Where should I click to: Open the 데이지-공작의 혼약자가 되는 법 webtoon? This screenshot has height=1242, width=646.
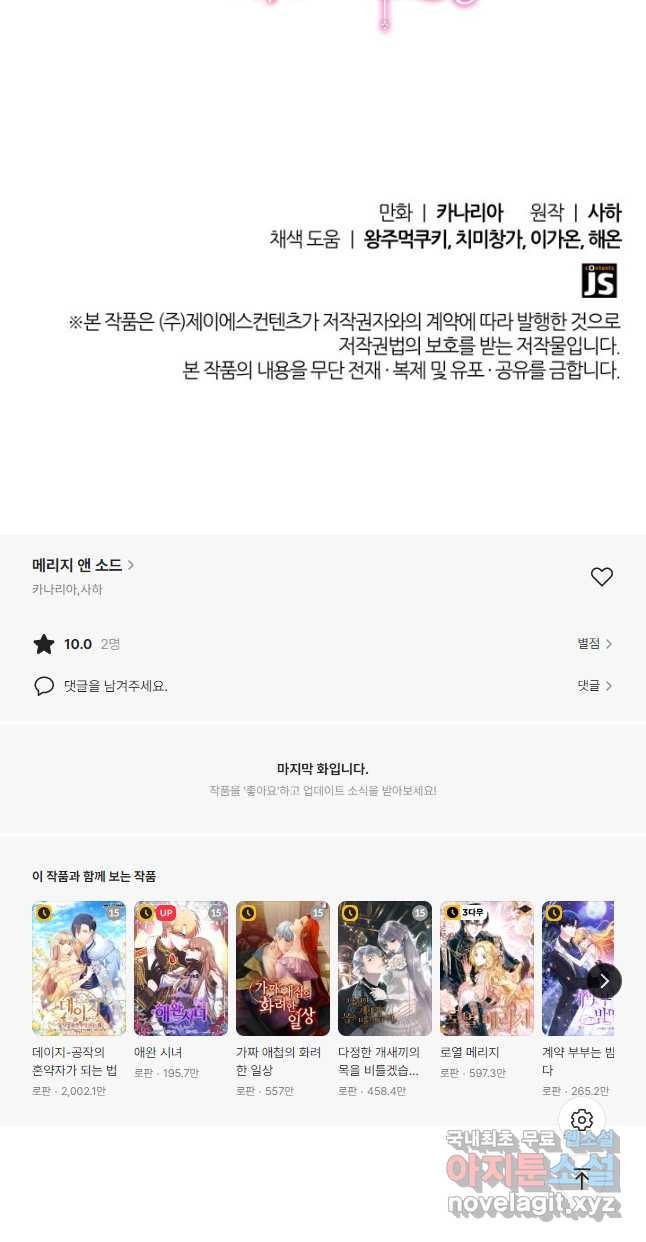pyautogui.click(x=79, y=968)
